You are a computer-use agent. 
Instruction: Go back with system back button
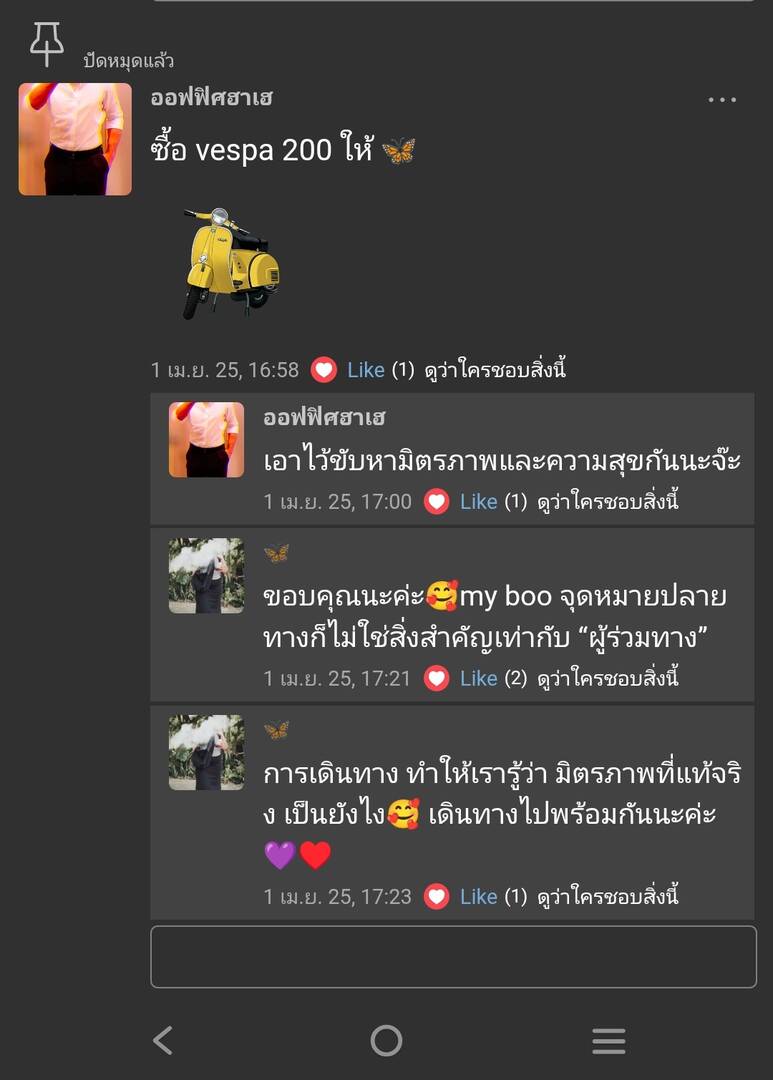coord(163,1041)
